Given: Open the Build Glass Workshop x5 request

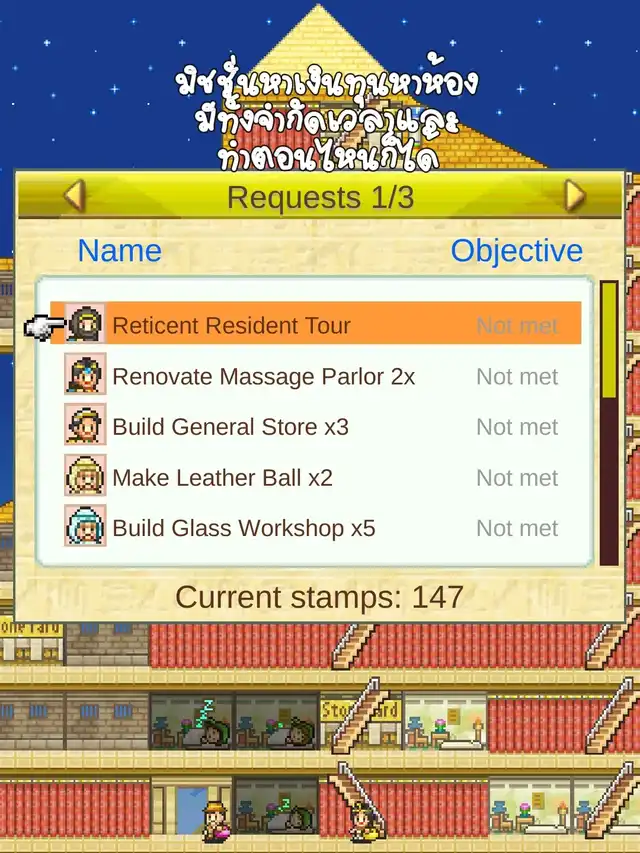Looking at the screenshot, I should (x=315, y=528).
